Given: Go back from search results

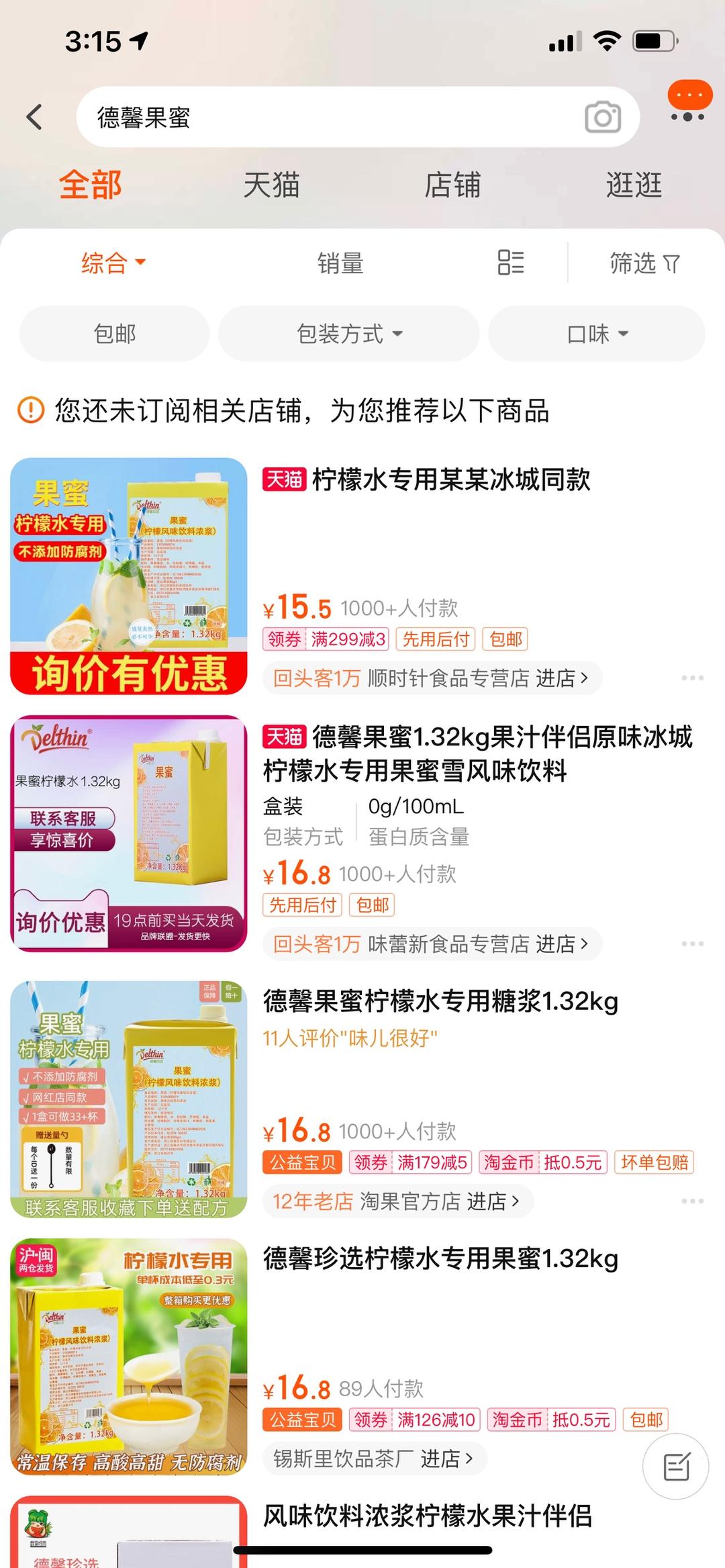Looking at the screenshot, I should tap(35, 117).
